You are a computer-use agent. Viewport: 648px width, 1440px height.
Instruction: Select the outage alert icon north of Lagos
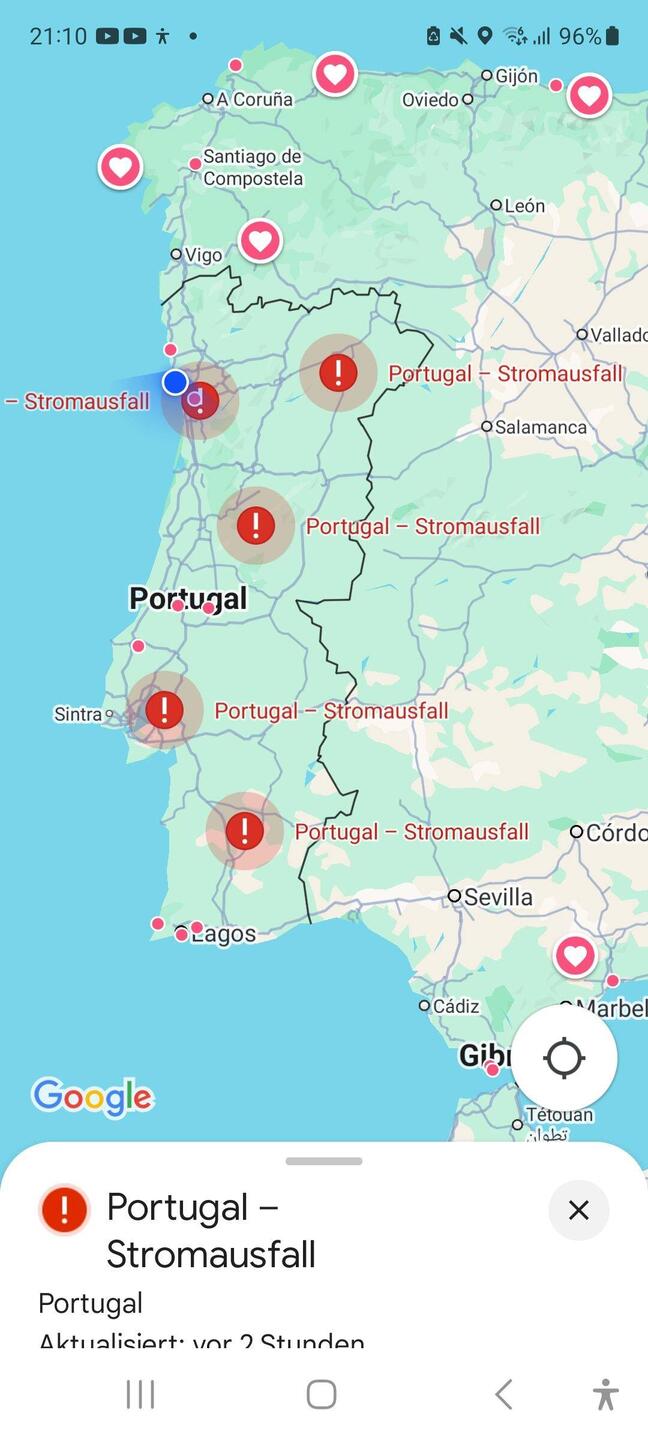[x=244, y=831]
